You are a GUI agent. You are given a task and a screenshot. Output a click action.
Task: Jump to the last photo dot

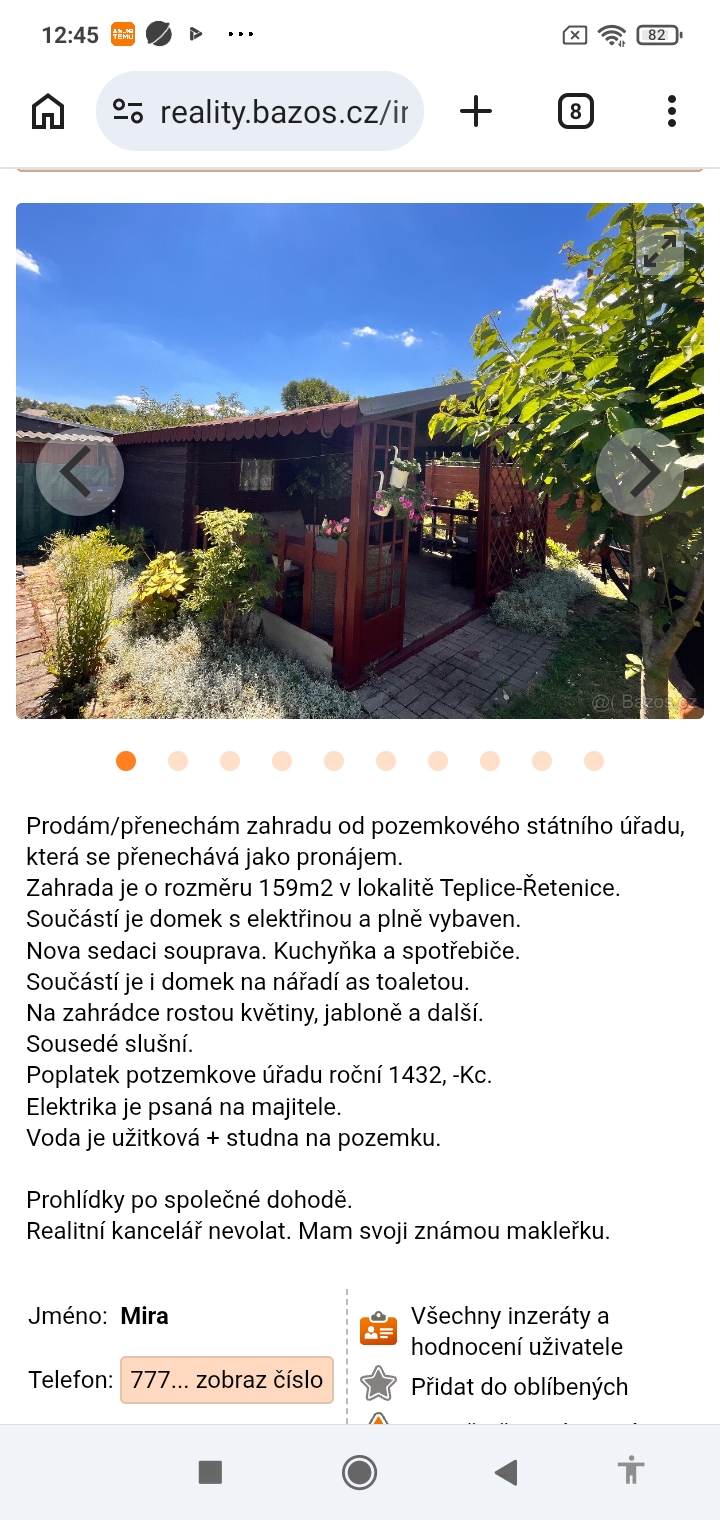594,761
